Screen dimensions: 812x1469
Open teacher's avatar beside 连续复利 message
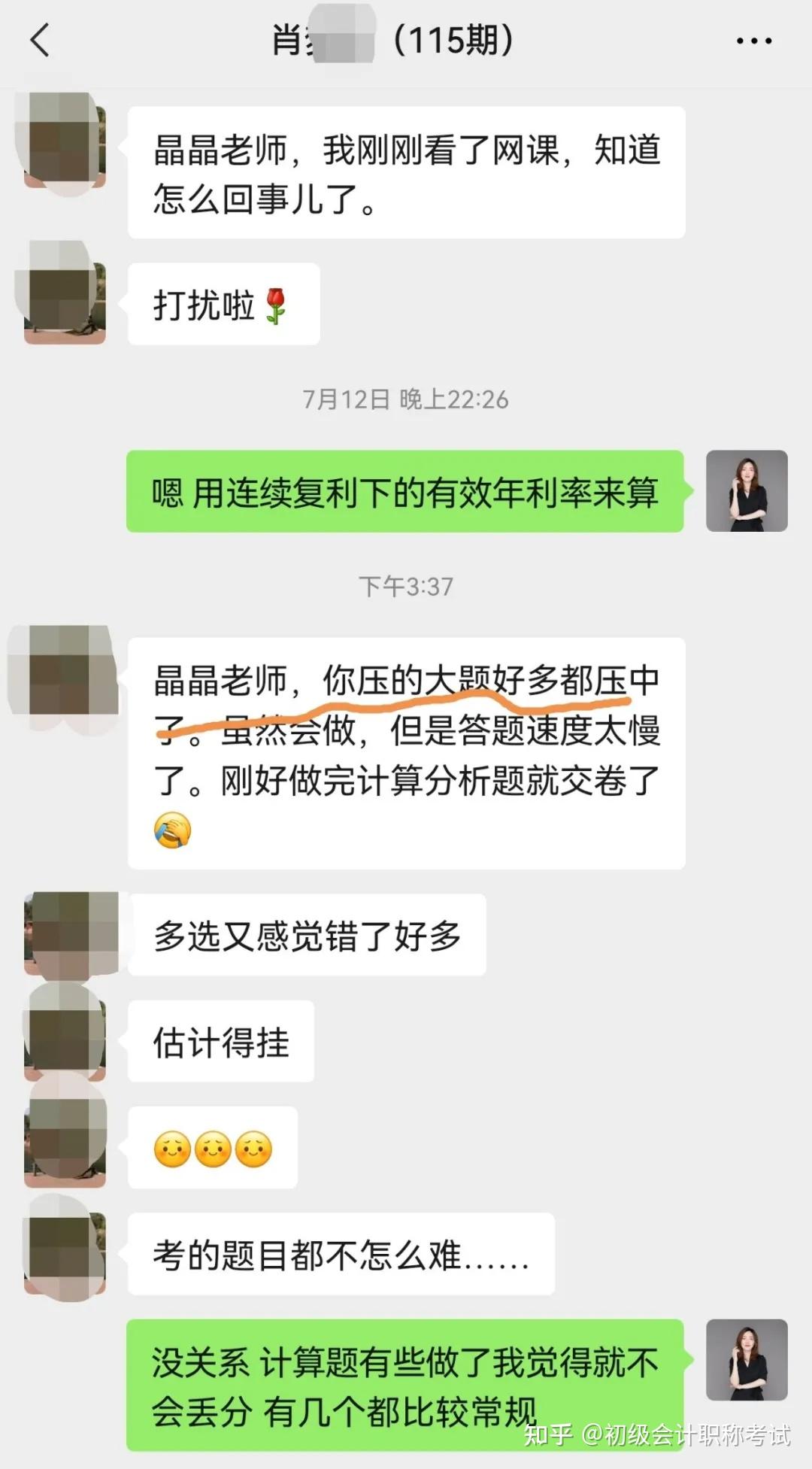click(x=747, y=491)
